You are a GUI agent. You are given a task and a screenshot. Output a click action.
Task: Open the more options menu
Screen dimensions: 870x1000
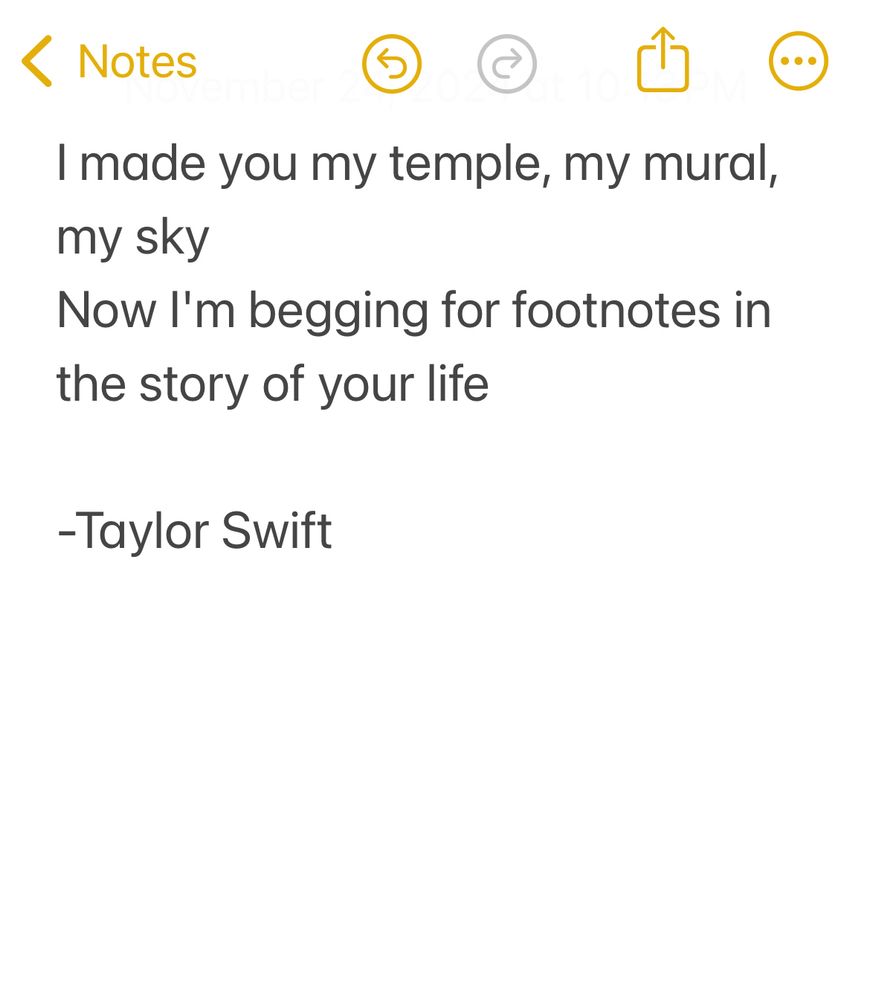click(x=799, y=61)
